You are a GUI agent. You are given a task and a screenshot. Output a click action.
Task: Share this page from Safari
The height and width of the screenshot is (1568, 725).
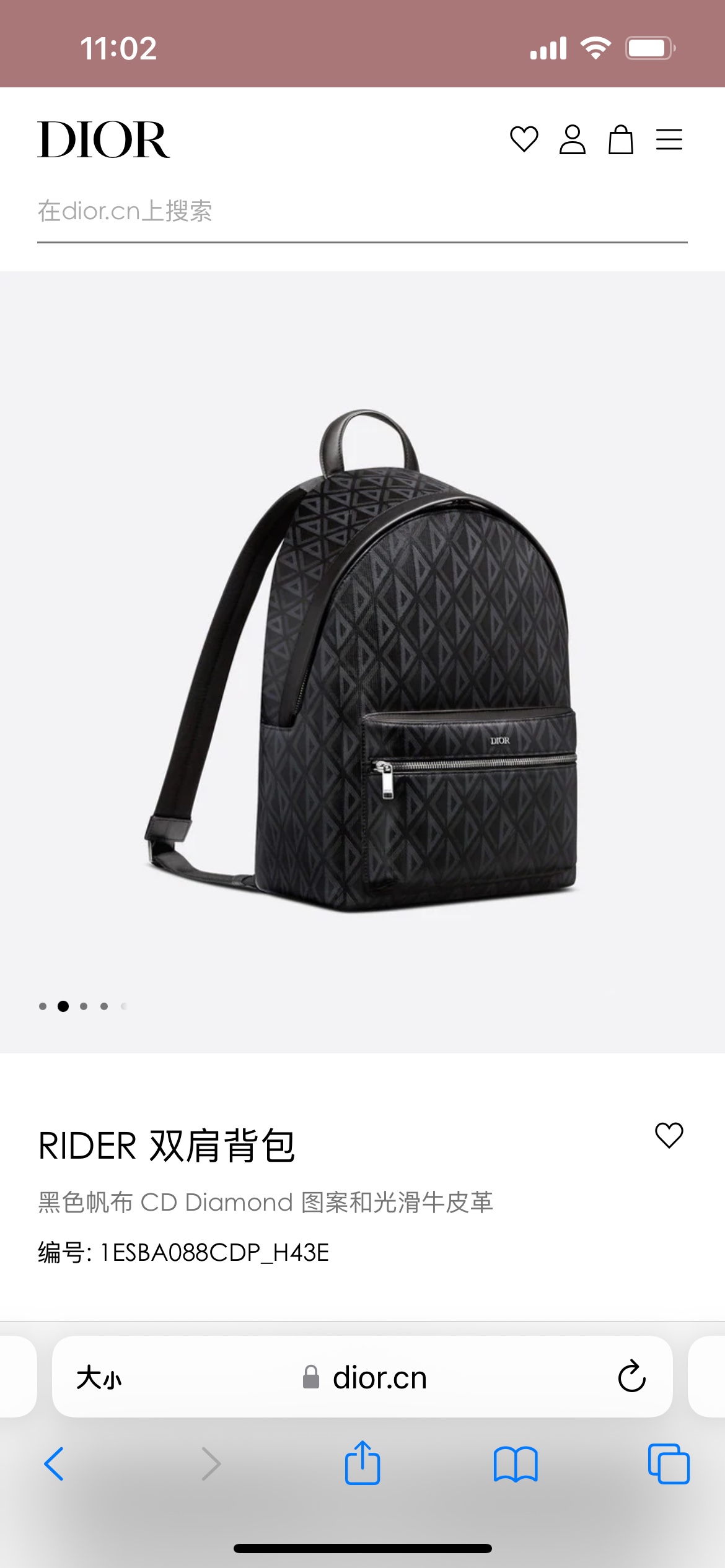click(362, 1463)
